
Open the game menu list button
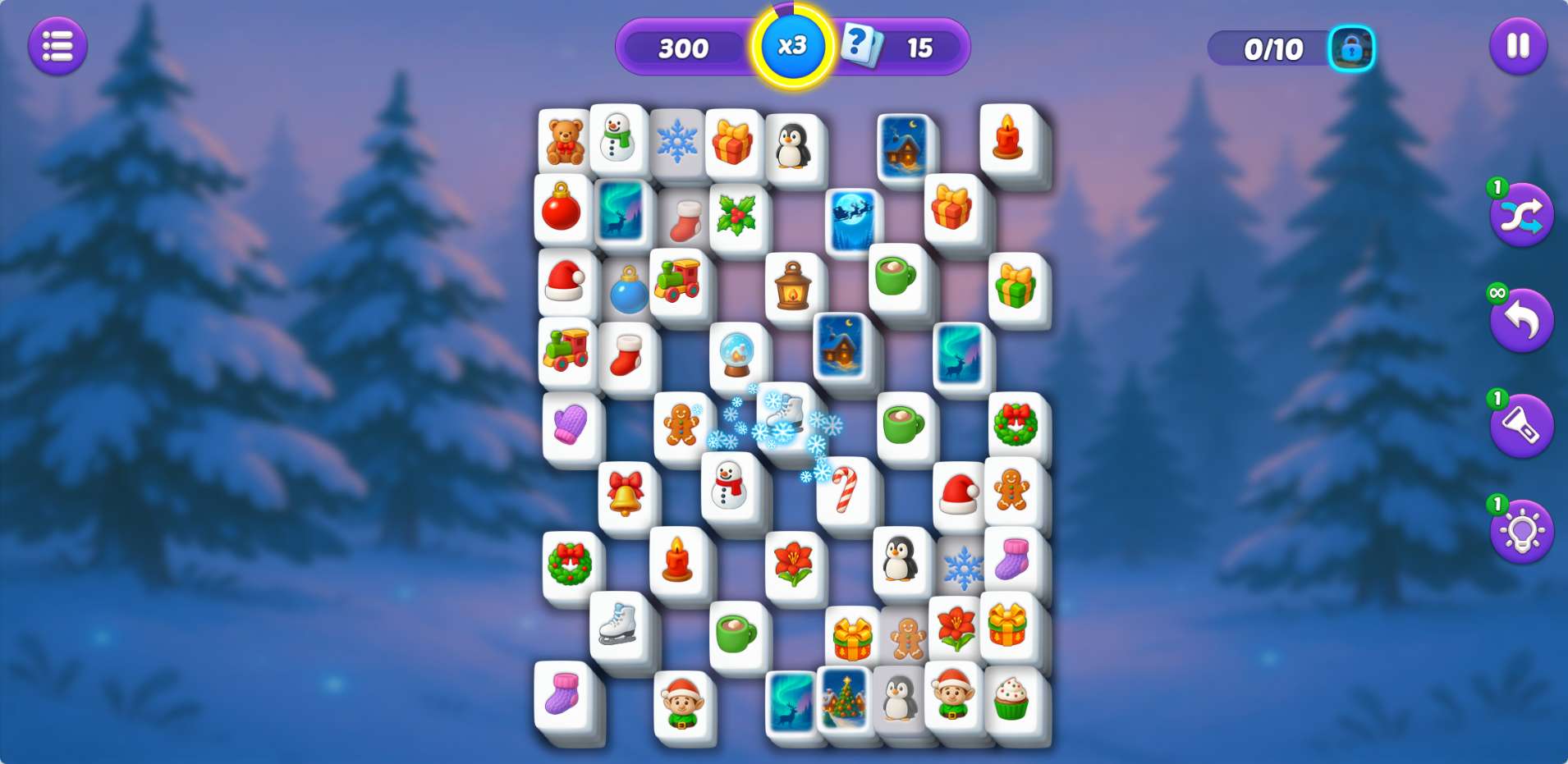point(57,46)
